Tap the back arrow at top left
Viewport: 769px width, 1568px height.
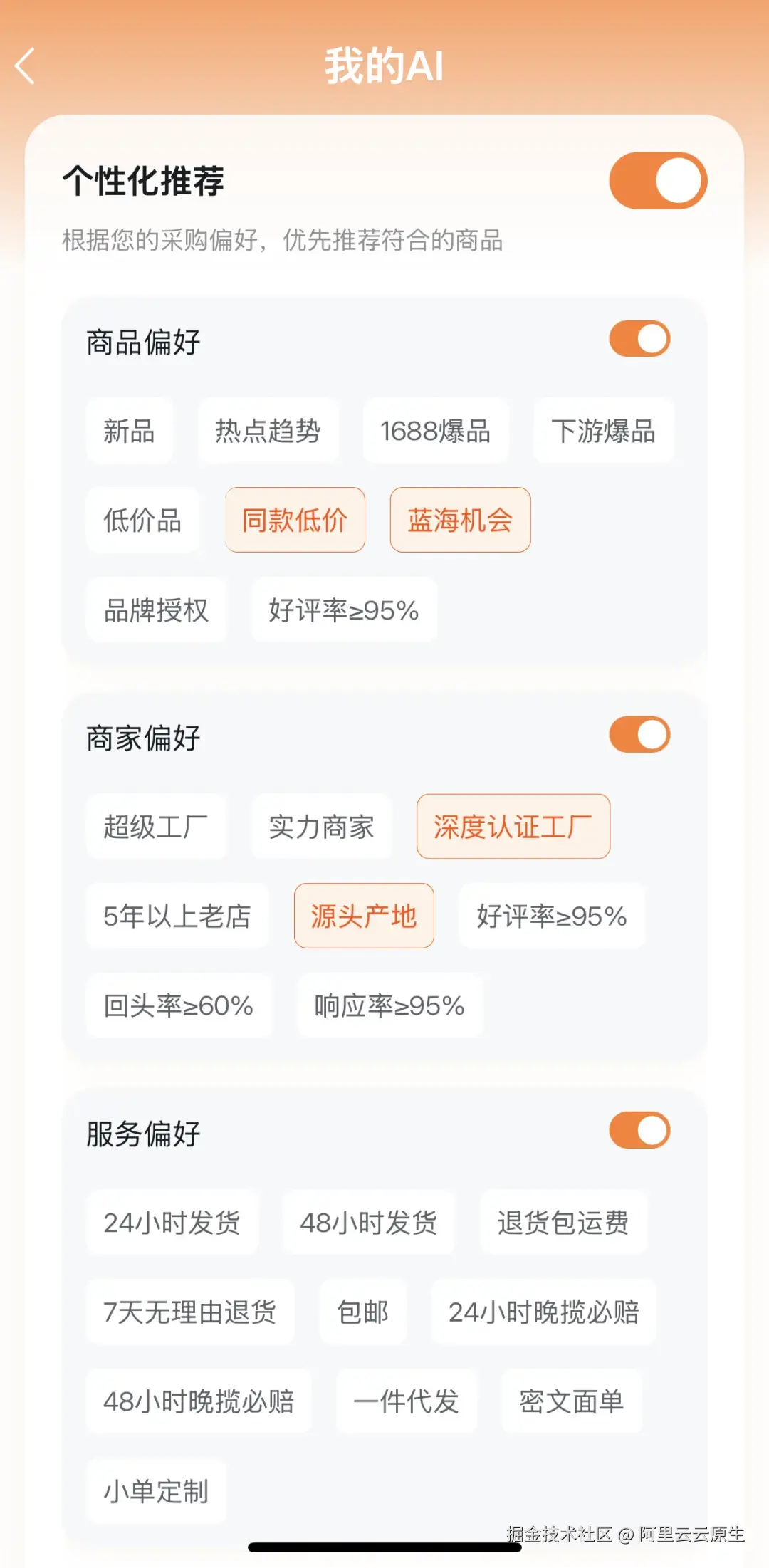point(24,66)
